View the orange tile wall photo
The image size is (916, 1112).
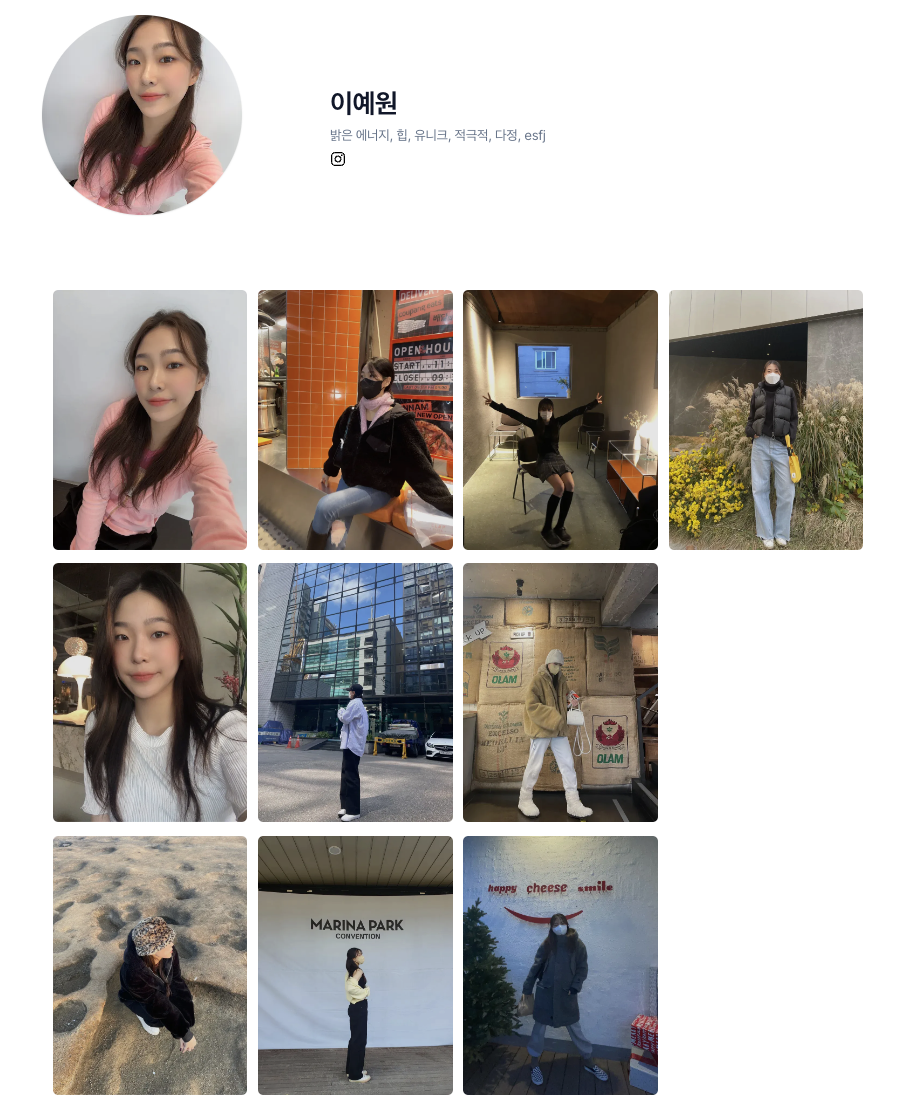click(355, 420)
